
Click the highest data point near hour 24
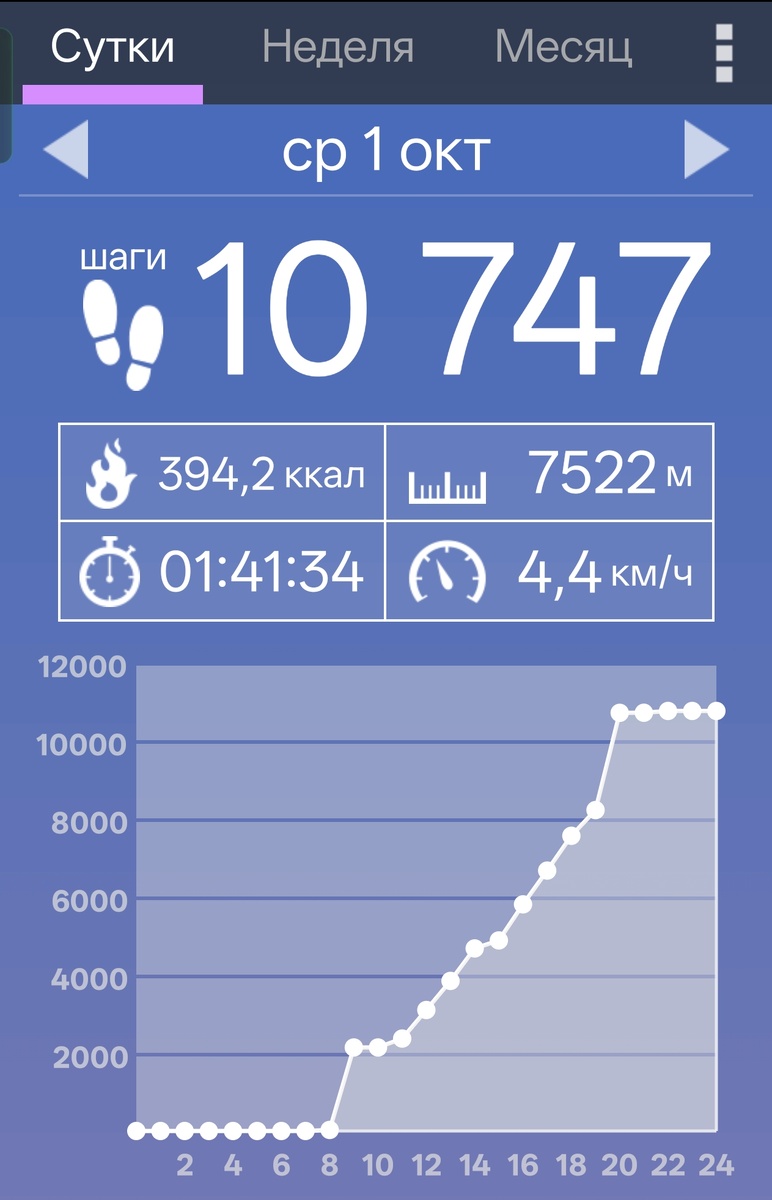pos(716,712)
